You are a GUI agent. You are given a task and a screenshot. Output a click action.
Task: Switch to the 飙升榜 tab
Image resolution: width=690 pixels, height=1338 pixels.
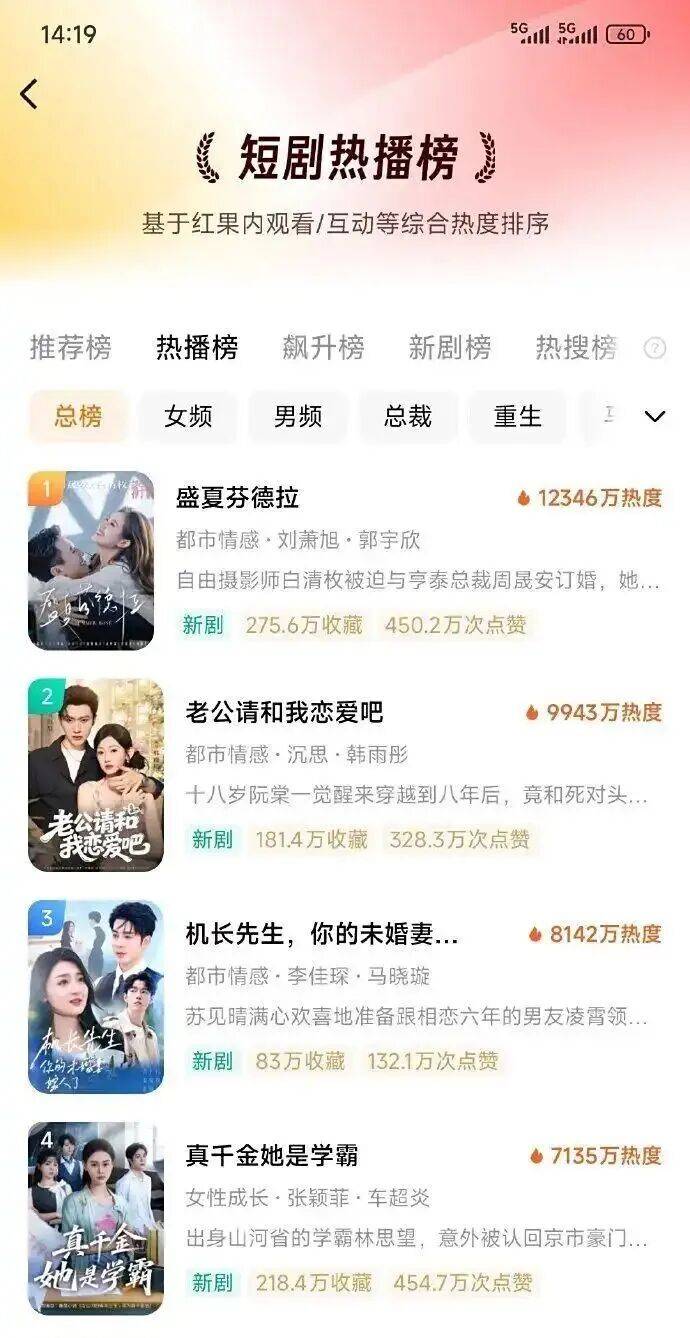pyautogui.click(x=323, y=348)
